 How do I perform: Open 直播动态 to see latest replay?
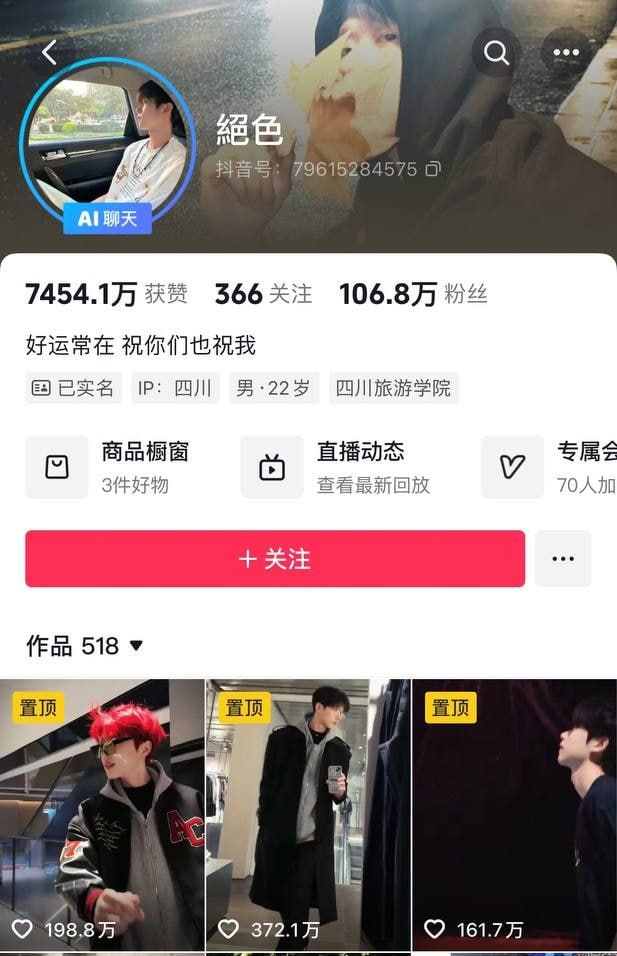coord(340,467)
